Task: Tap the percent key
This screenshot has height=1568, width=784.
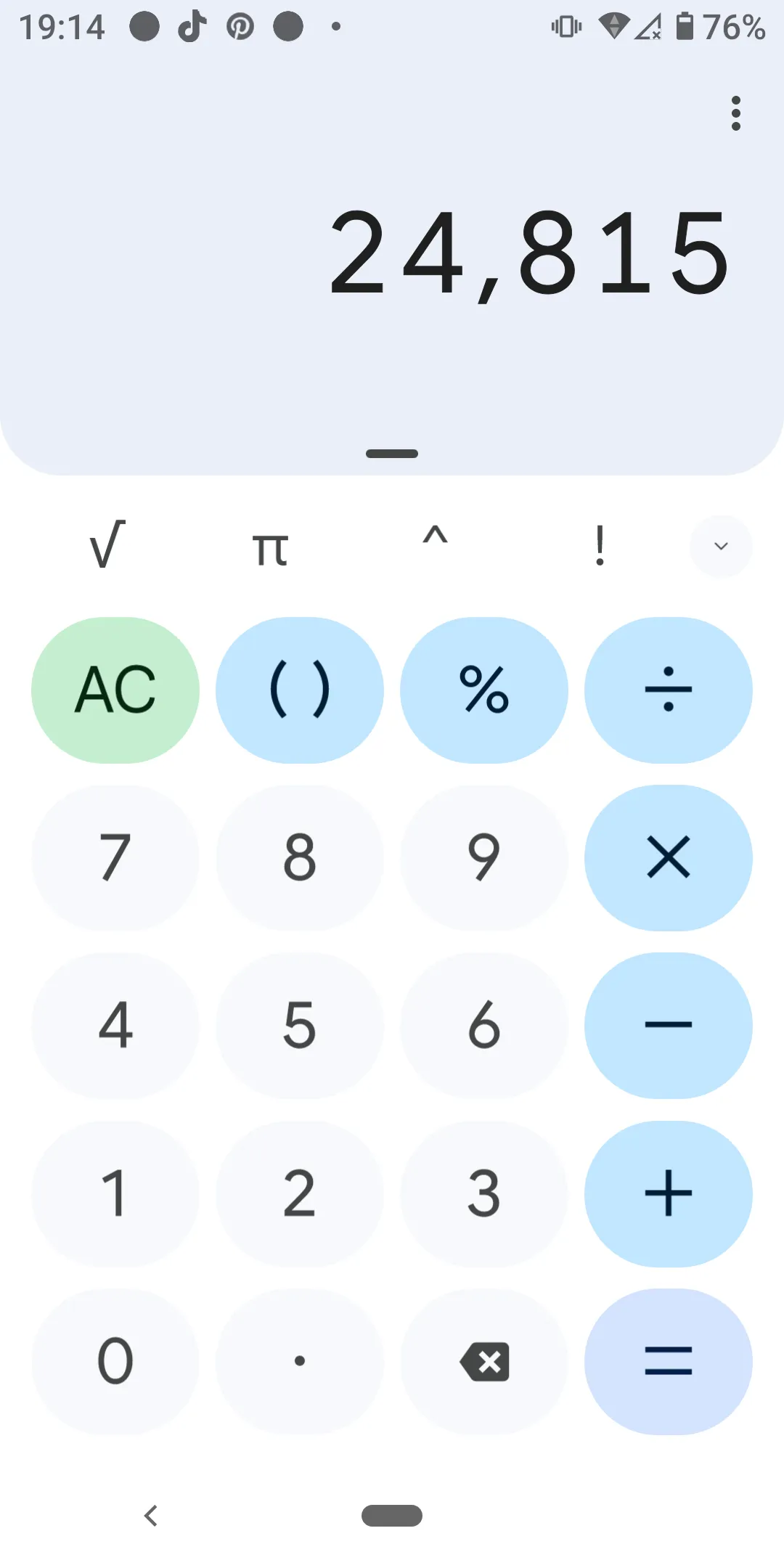Action: pos(484,690)
